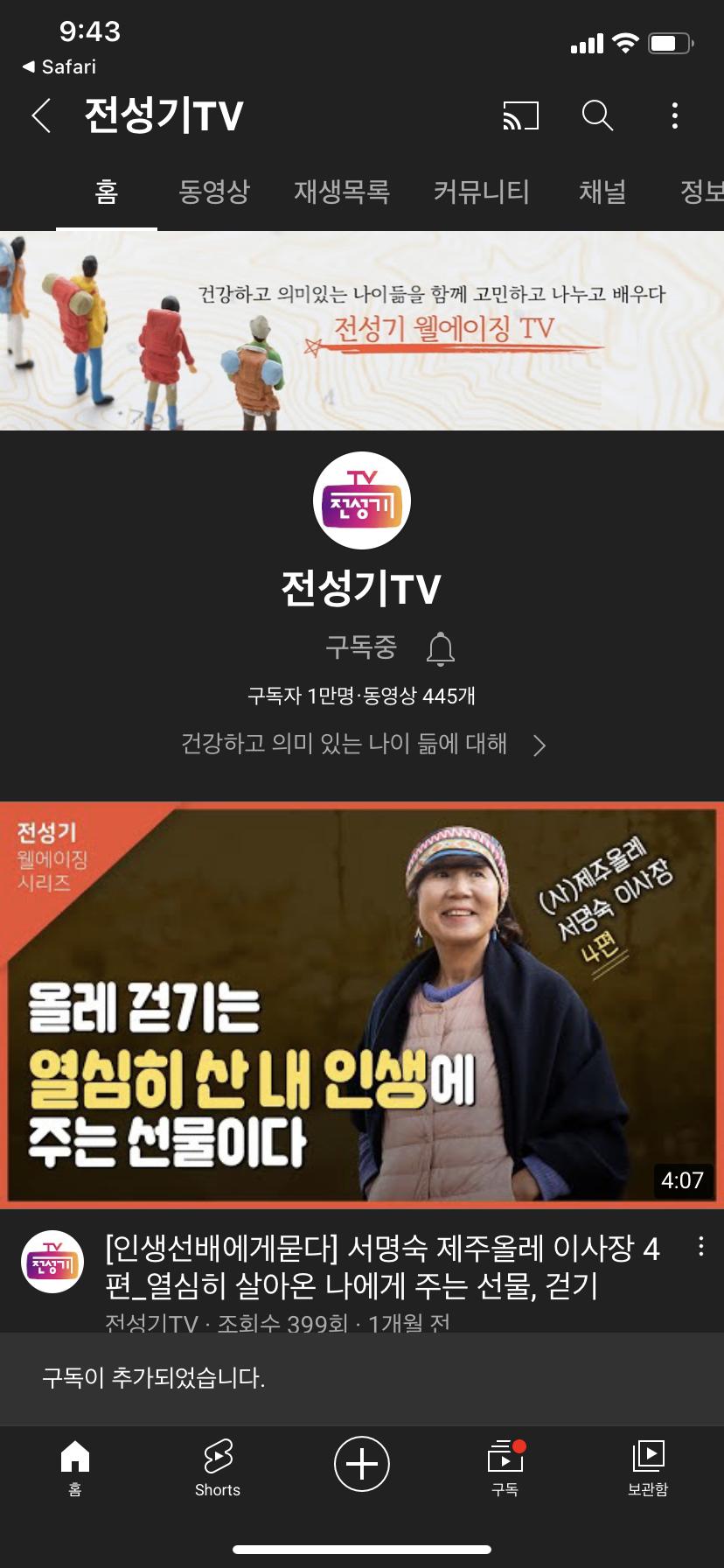This screenshot has height=1568, width=724.
Task: Tap the cast to device icon
Action: tap(520, 115)
